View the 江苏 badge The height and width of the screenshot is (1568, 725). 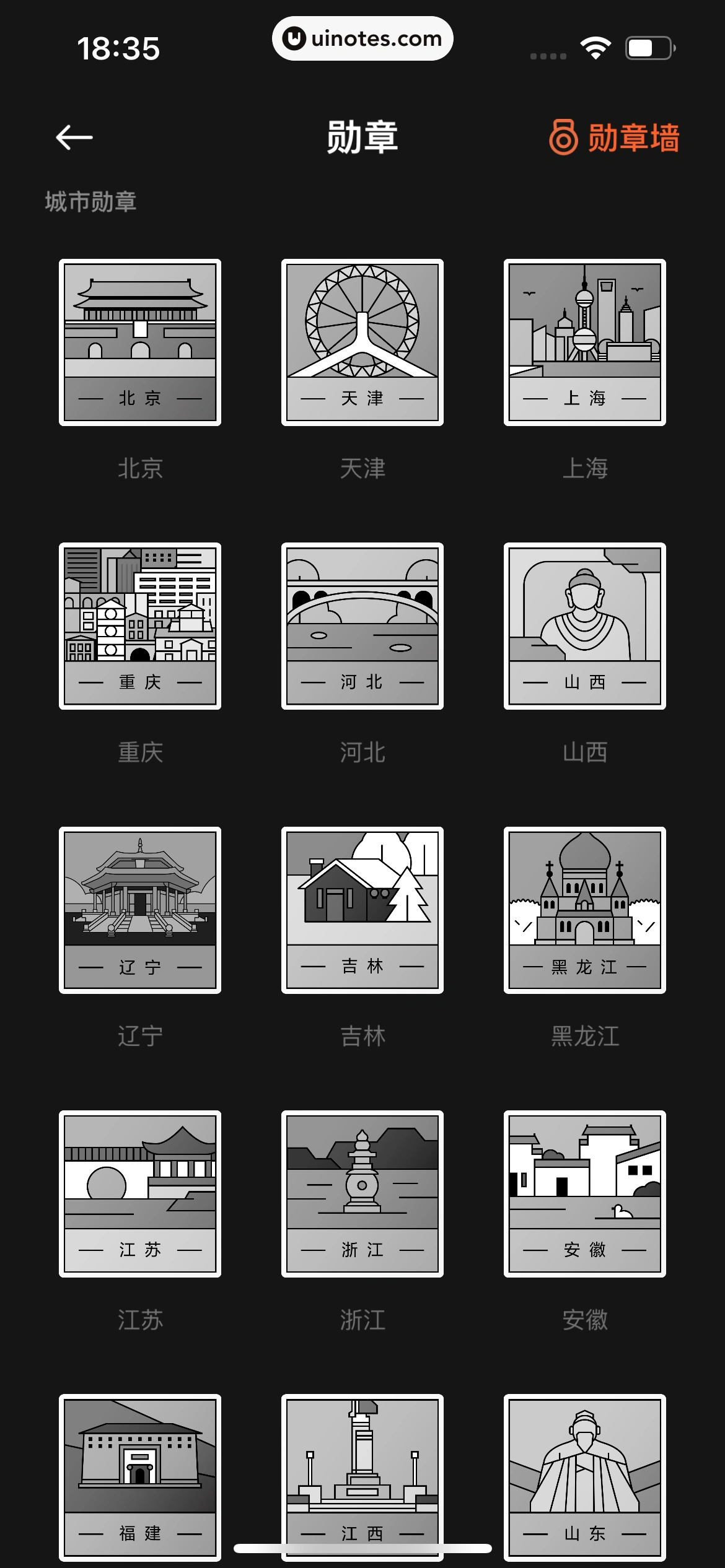click(140, 1194)
